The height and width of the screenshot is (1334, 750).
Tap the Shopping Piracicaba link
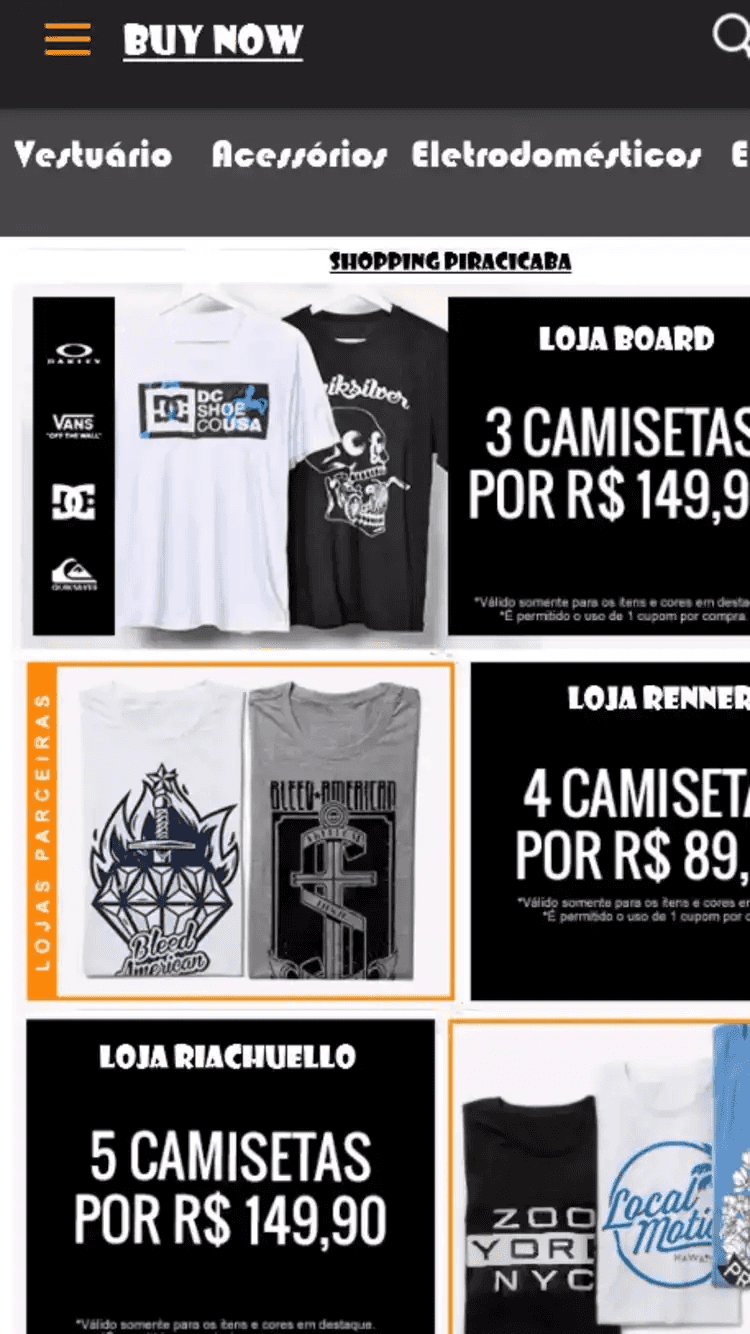[450, 262]
